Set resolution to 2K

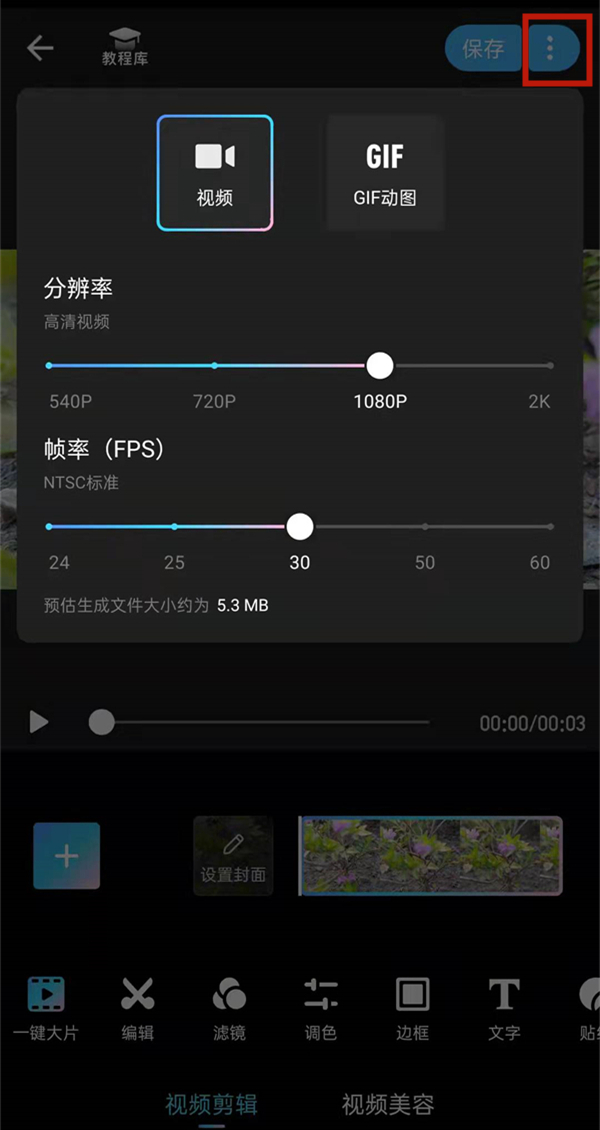[x=549, y=366]
